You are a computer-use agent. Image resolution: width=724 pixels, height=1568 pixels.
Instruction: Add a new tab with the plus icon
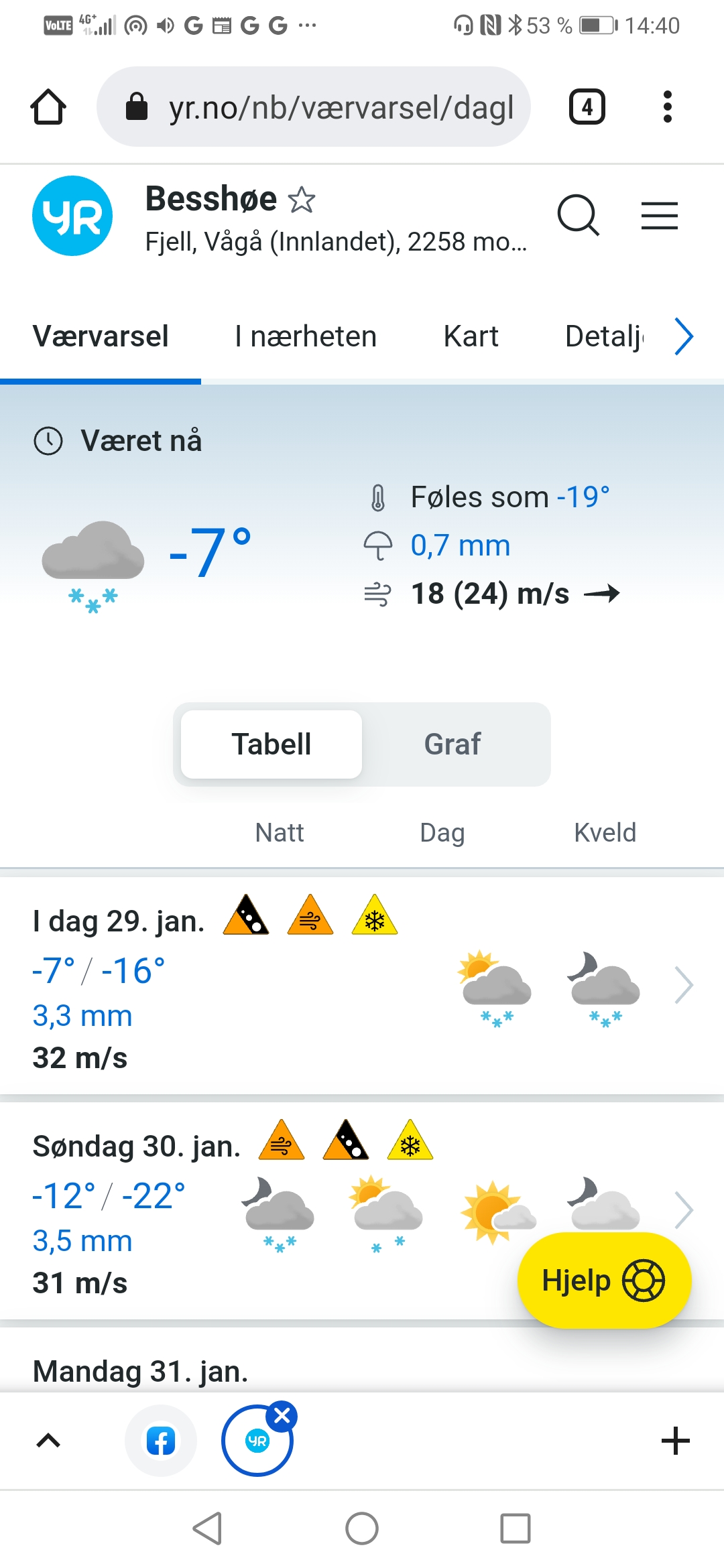(x=676, y=1441)
